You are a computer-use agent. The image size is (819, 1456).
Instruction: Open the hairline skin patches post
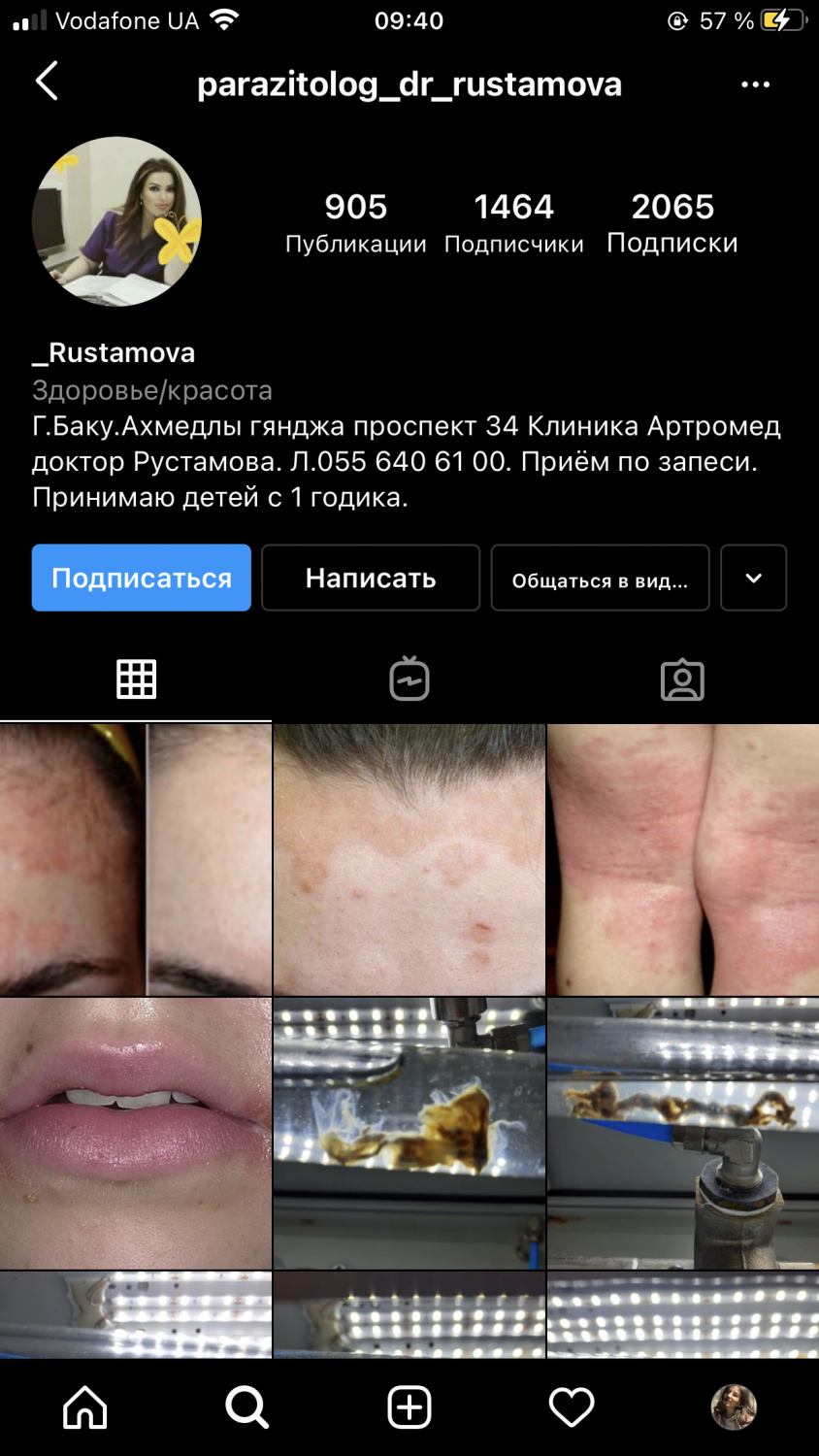click(x=409, y=859)
